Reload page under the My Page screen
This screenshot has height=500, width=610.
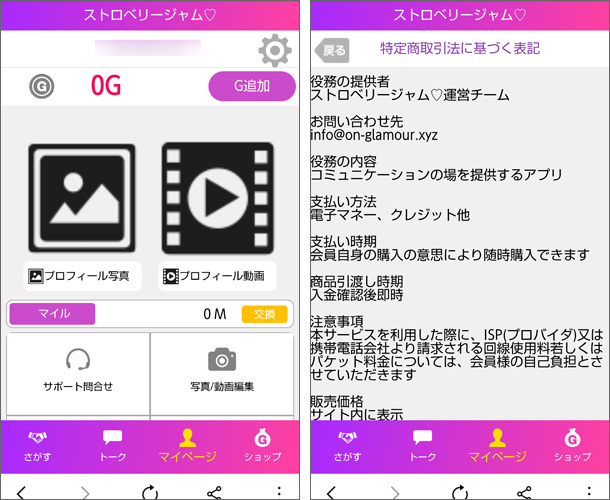(x=151, y=491)
